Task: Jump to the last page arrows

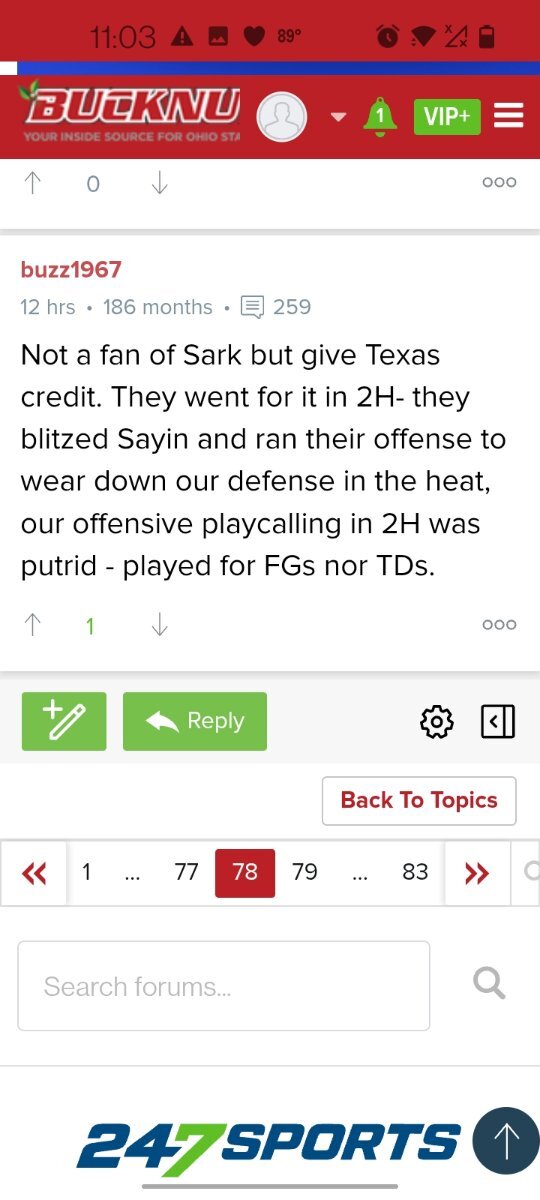Action: 476,873
